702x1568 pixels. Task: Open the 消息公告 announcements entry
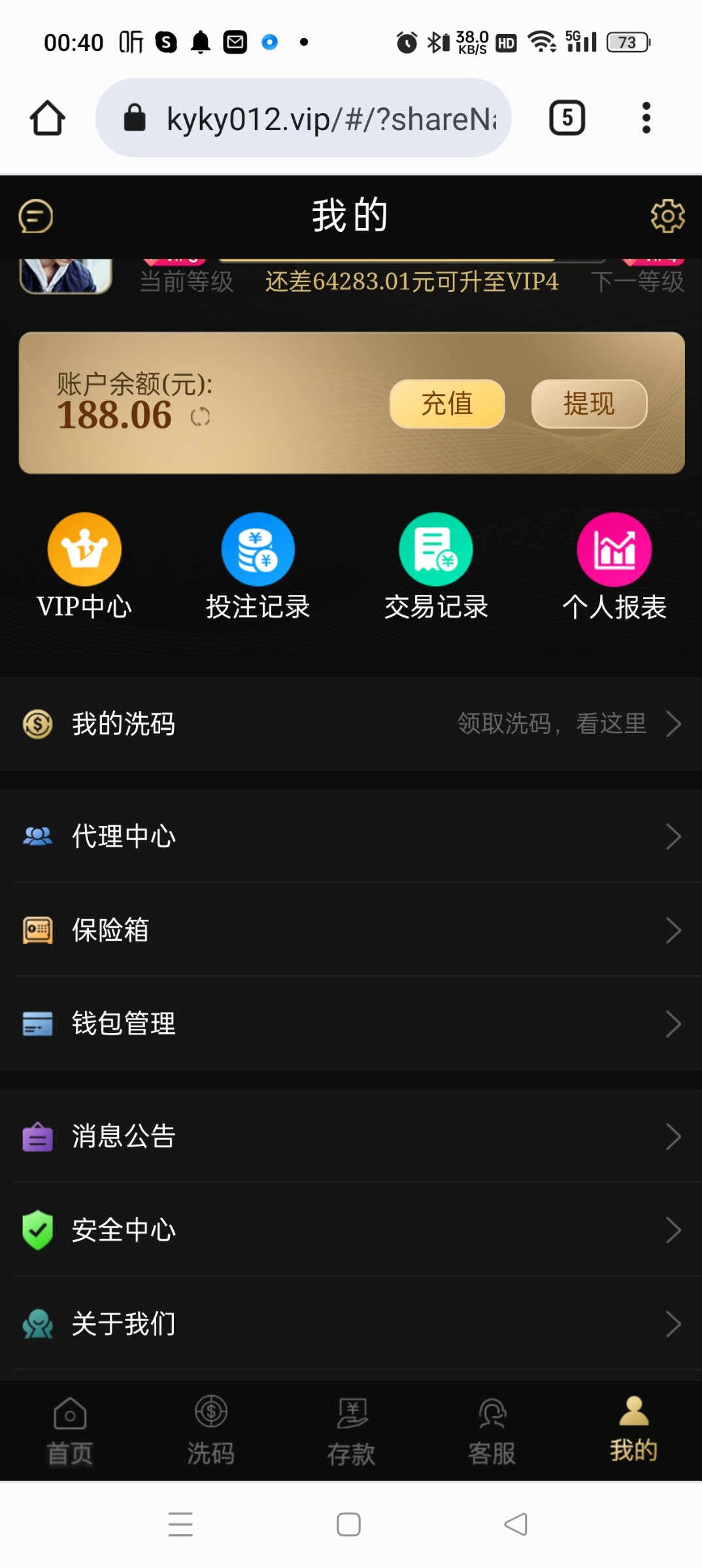click(x=351, y=1136)
